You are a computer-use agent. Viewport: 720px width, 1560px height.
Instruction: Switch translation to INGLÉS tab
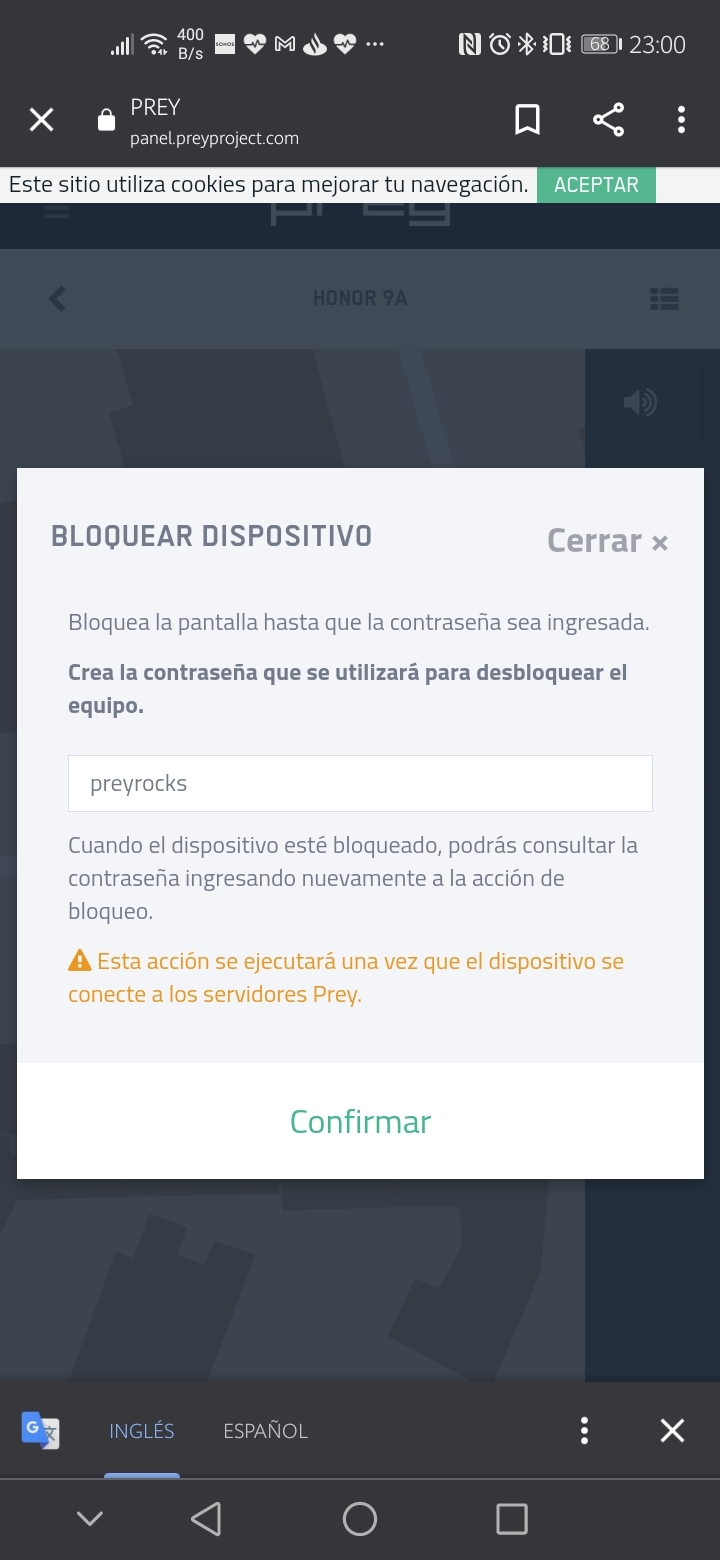[x=141, y=1430]
